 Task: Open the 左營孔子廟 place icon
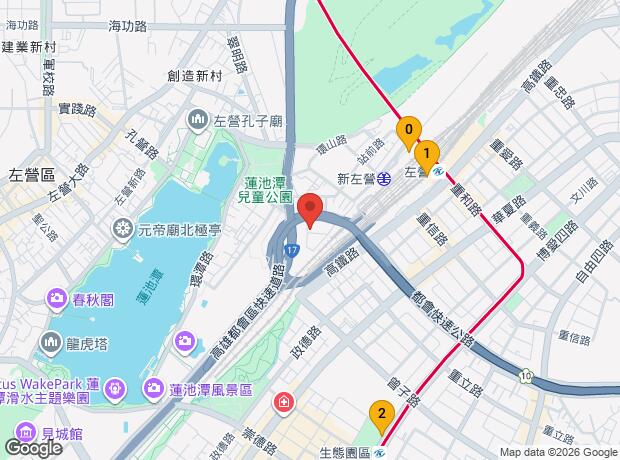196,121
